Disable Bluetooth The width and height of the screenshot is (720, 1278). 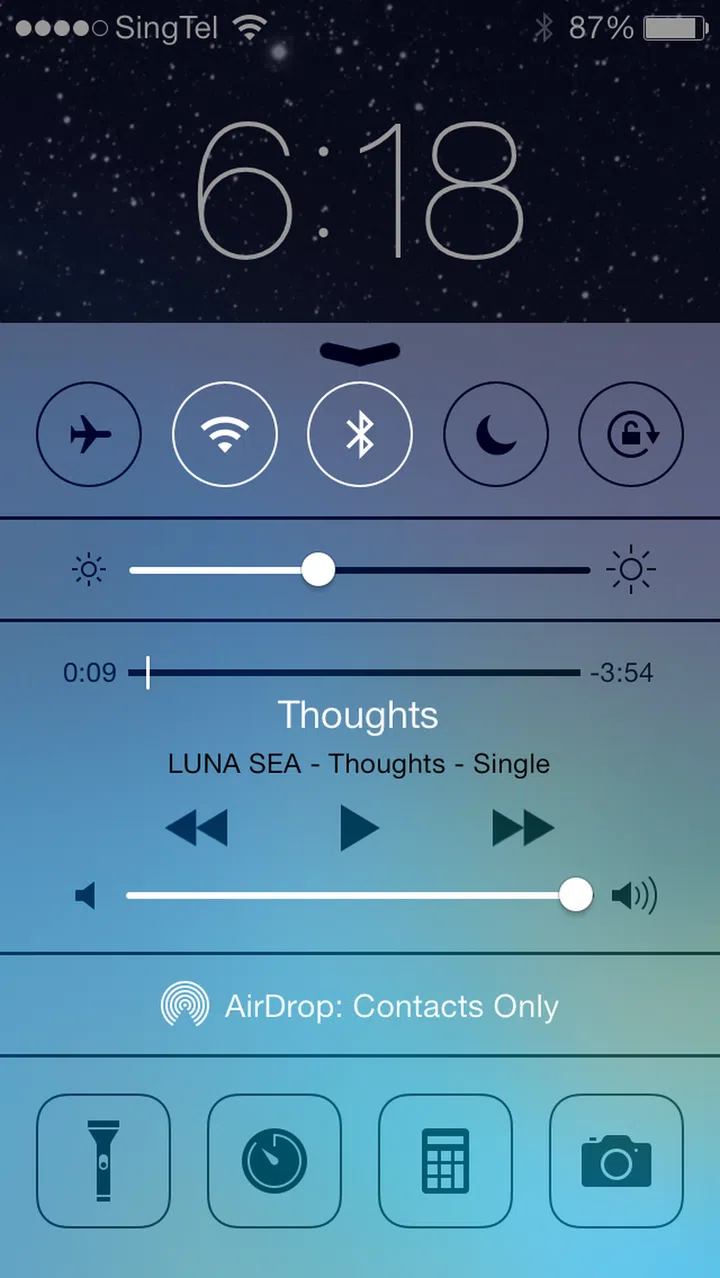360,435
